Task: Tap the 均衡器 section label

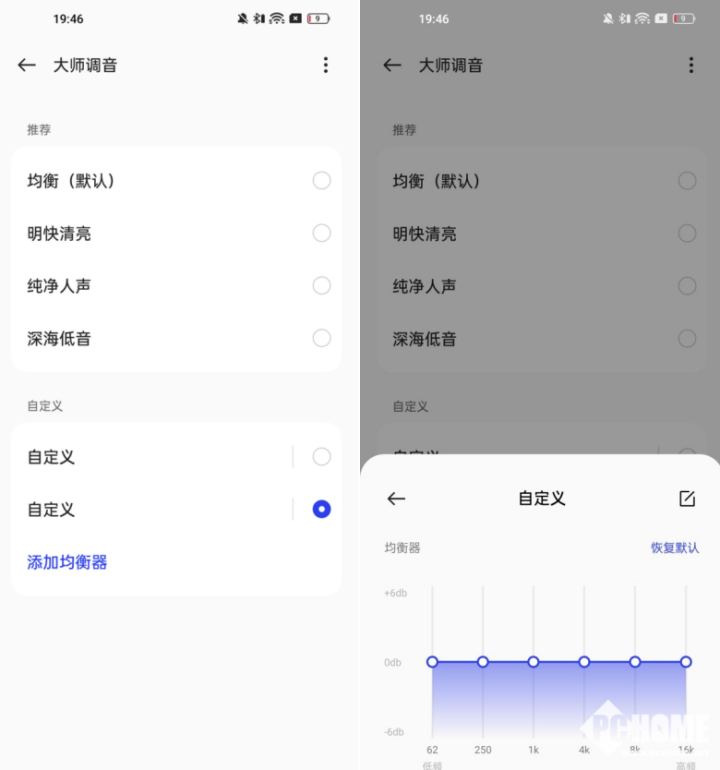Action: (x=400, y=548)
